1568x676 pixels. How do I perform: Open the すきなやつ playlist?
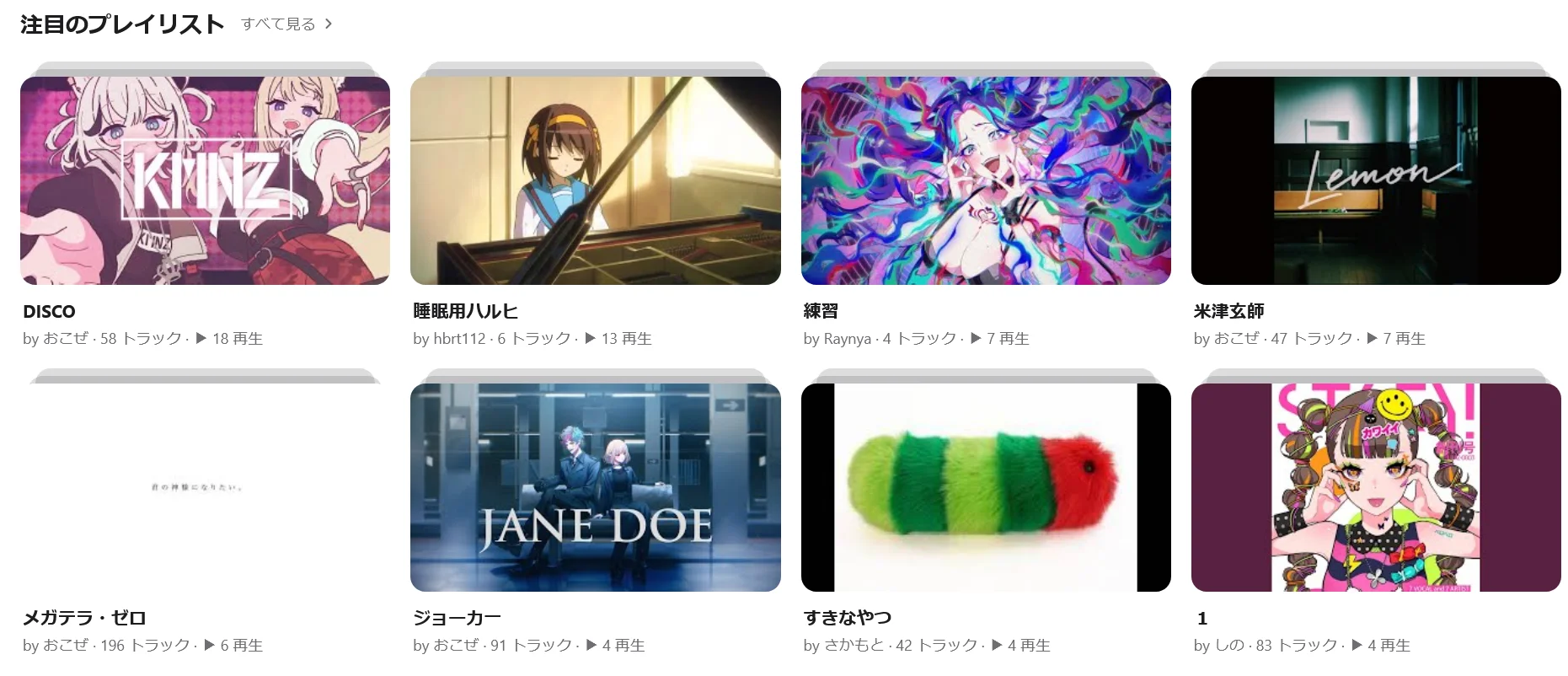[x=985, y=487]
